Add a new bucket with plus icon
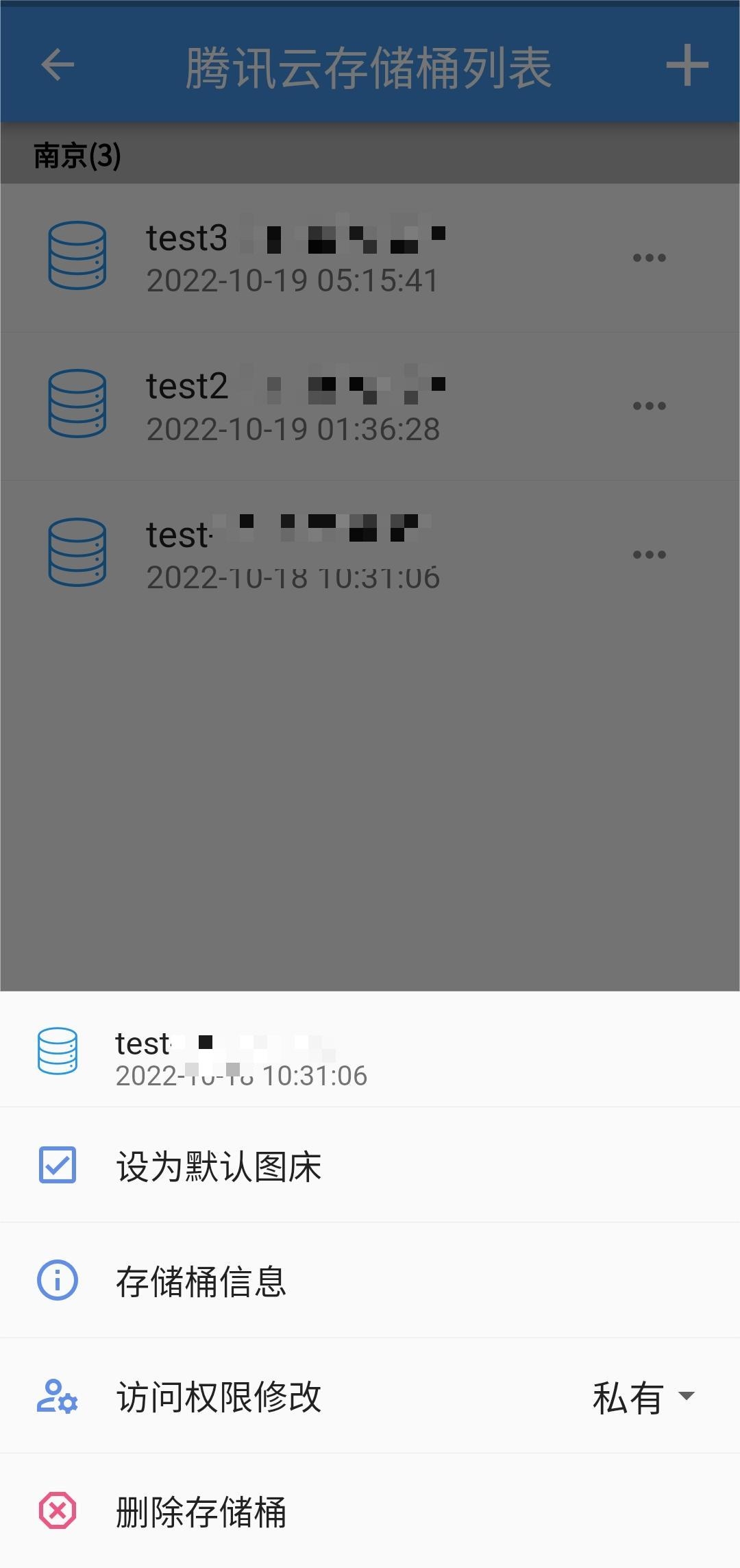The image size is (740, 1568). click(x=687, y=66)
